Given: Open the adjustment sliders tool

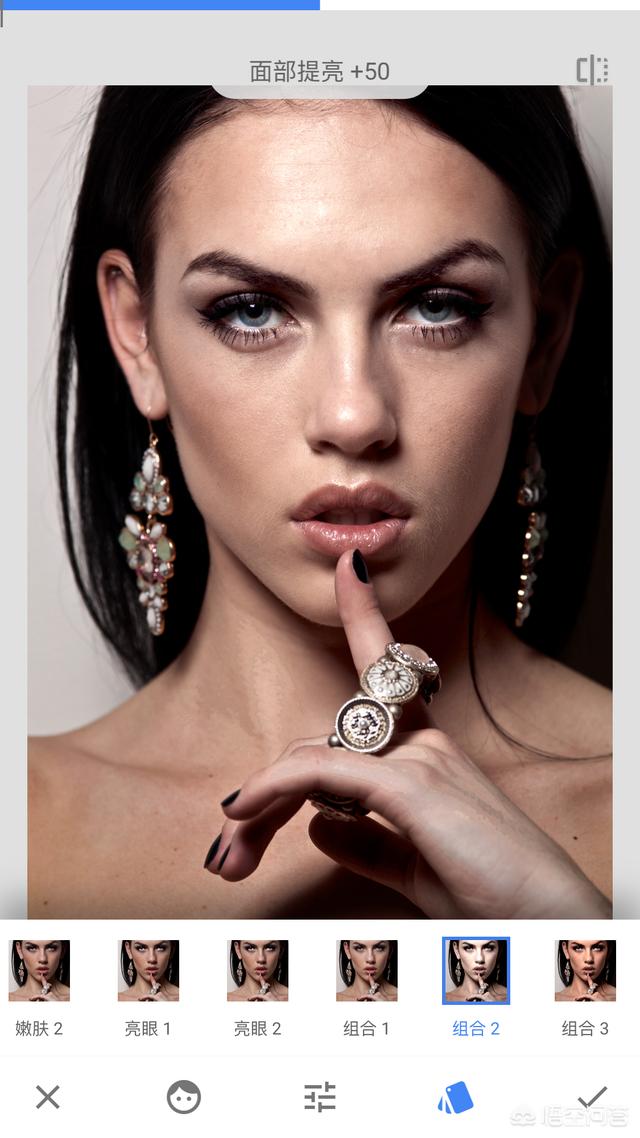Looking at the screenshot, I should point(320,1097).
